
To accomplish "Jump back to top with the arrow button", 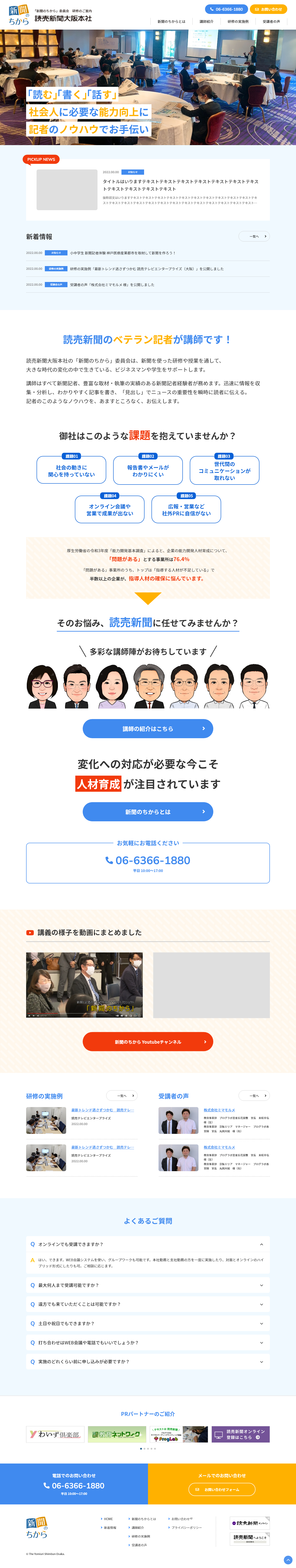I will (x=288, y=1560).
